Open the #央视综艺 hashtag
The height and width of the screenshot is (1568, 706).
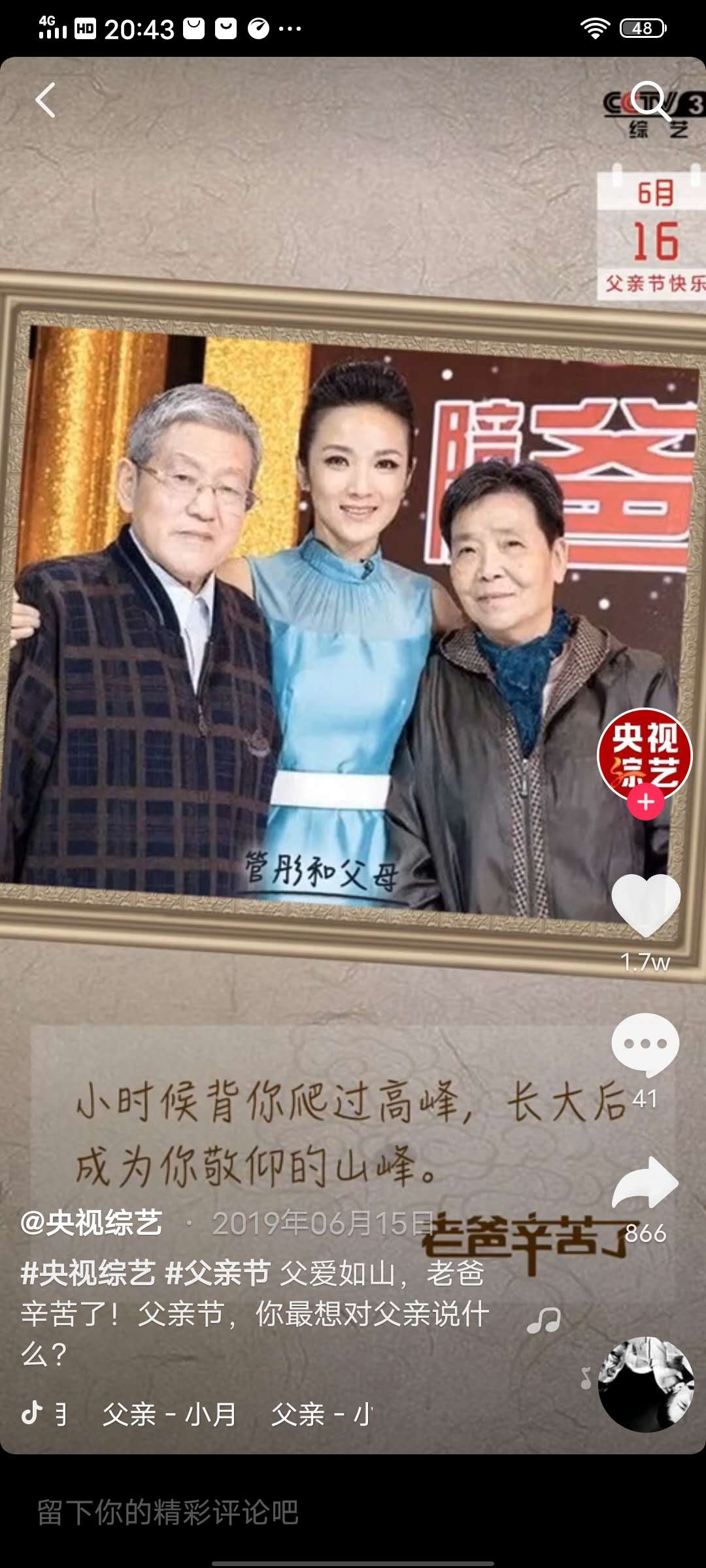tap(88, 1273)
